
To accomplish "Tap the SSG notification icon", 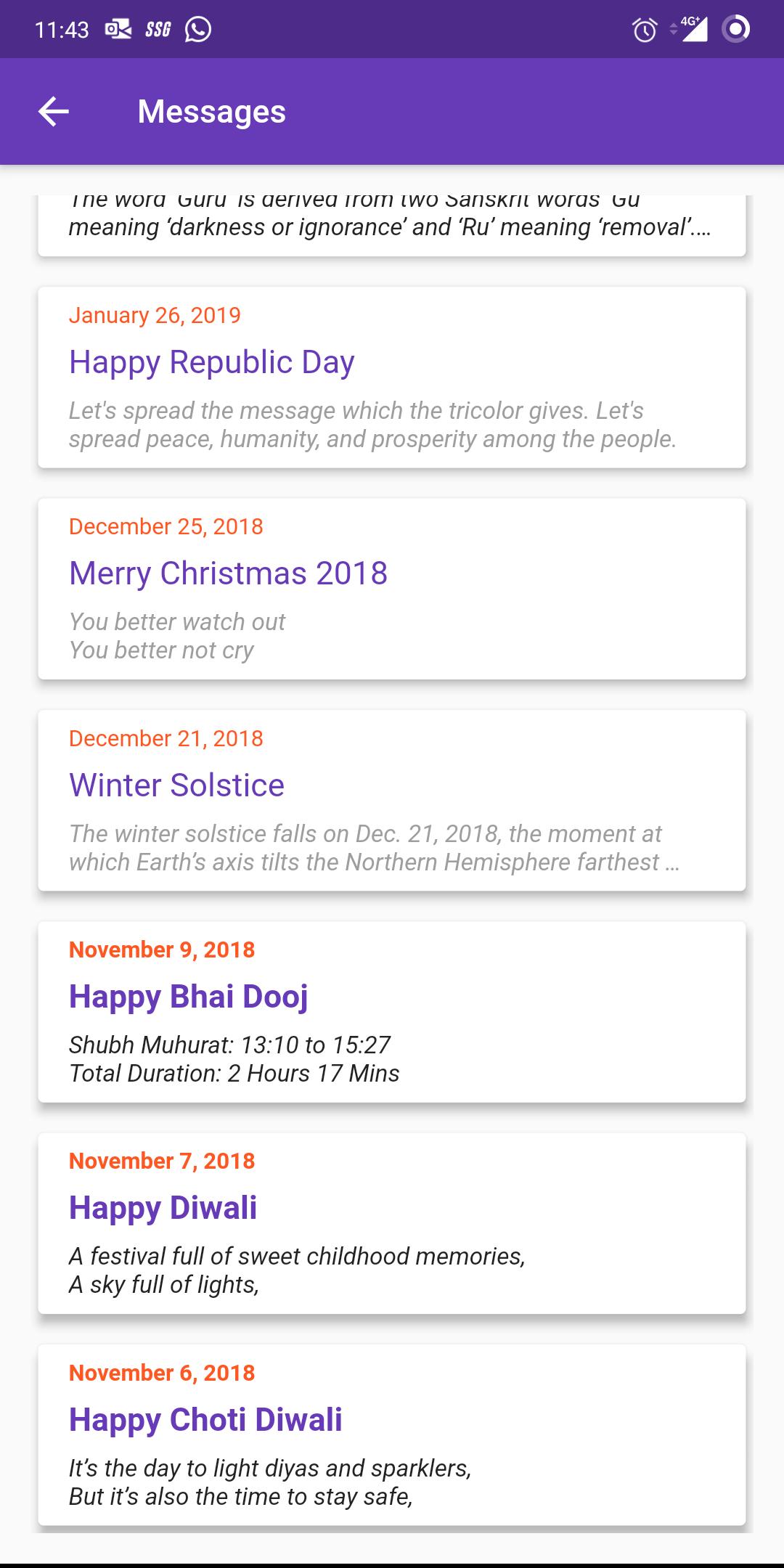I will tap(157, 29).
